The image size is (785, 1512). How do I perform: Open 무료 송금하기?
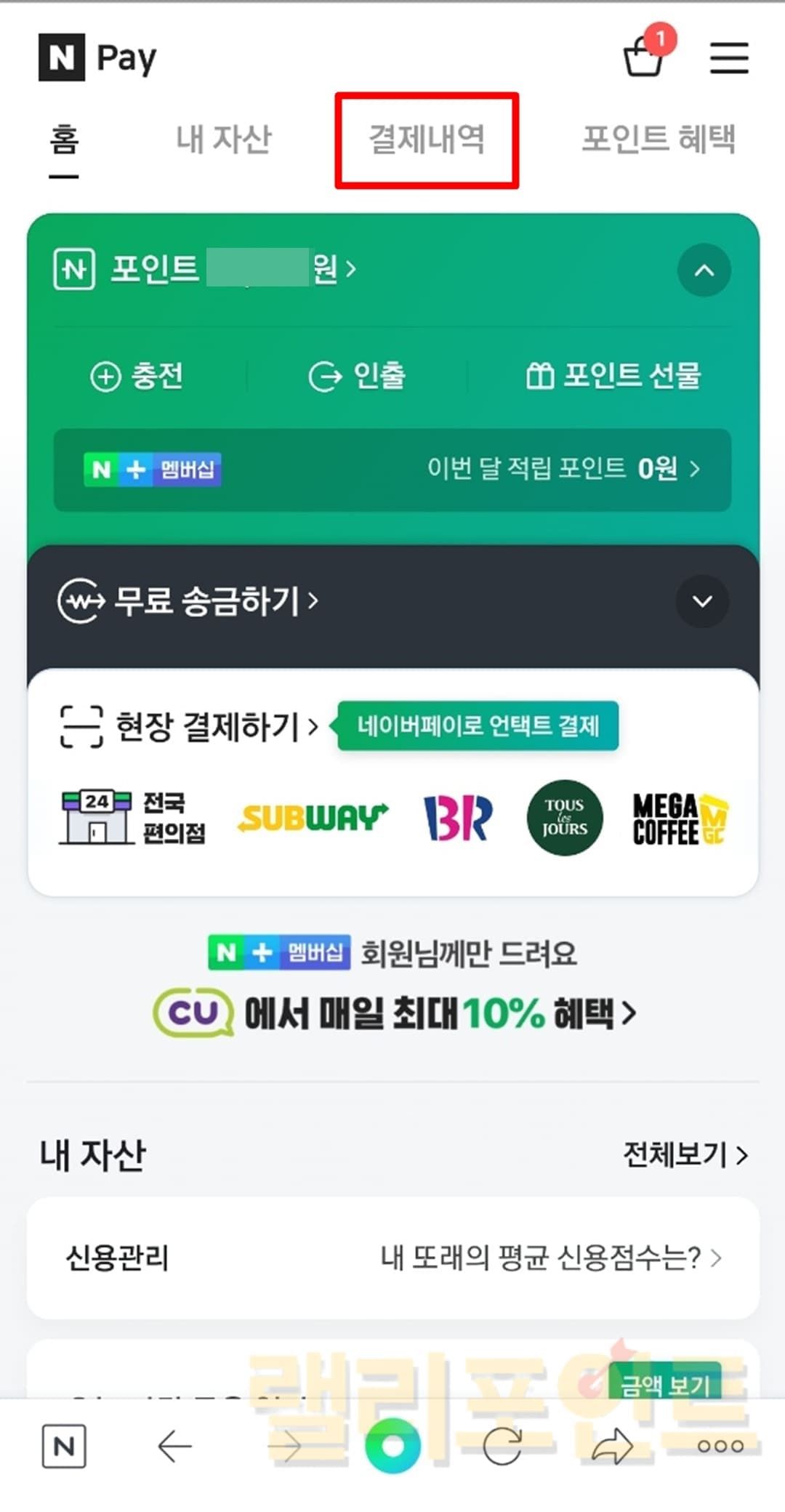click(189, 601)
